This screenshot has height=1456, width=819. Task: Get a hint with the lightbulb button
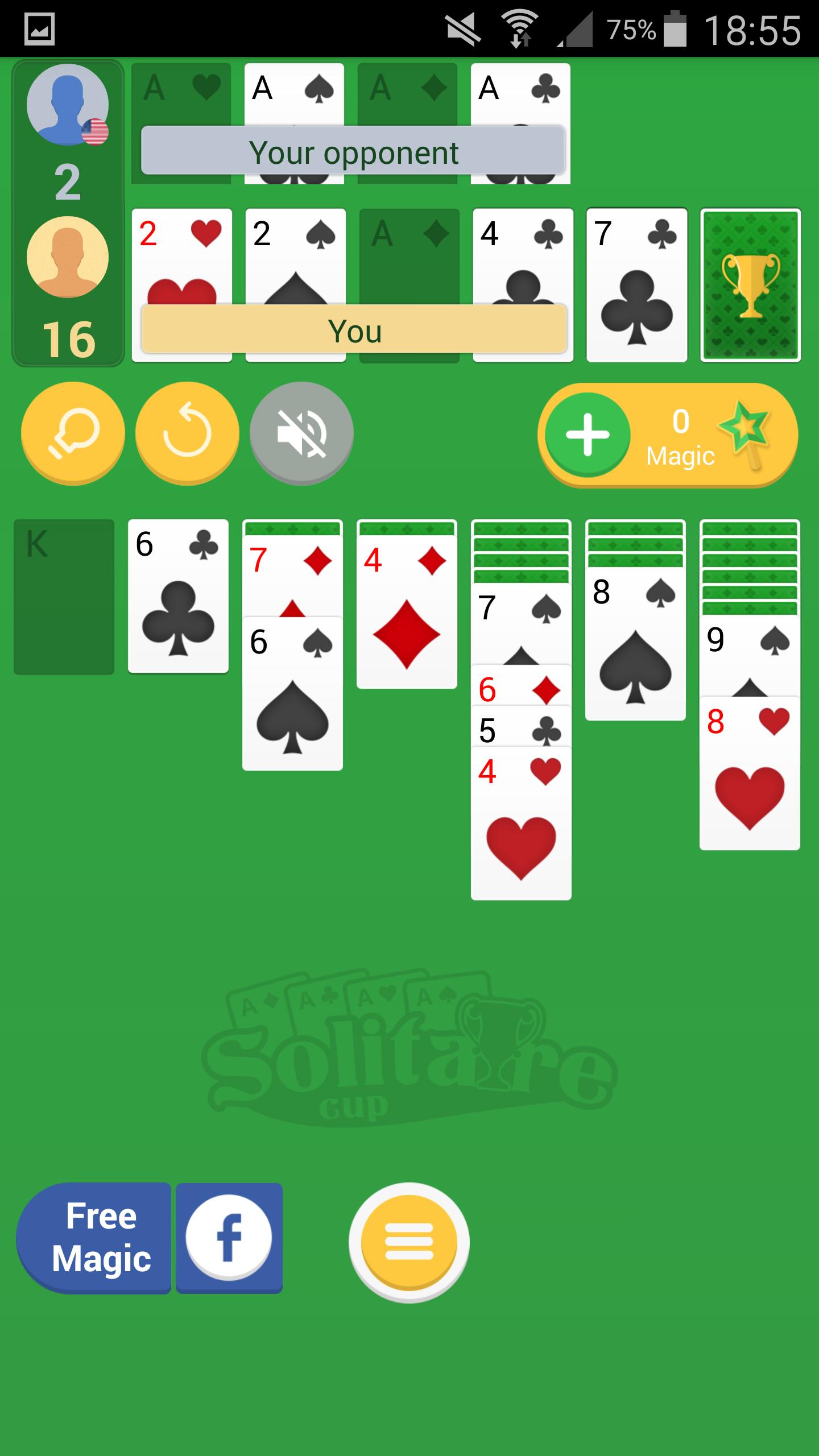point(73,433)
